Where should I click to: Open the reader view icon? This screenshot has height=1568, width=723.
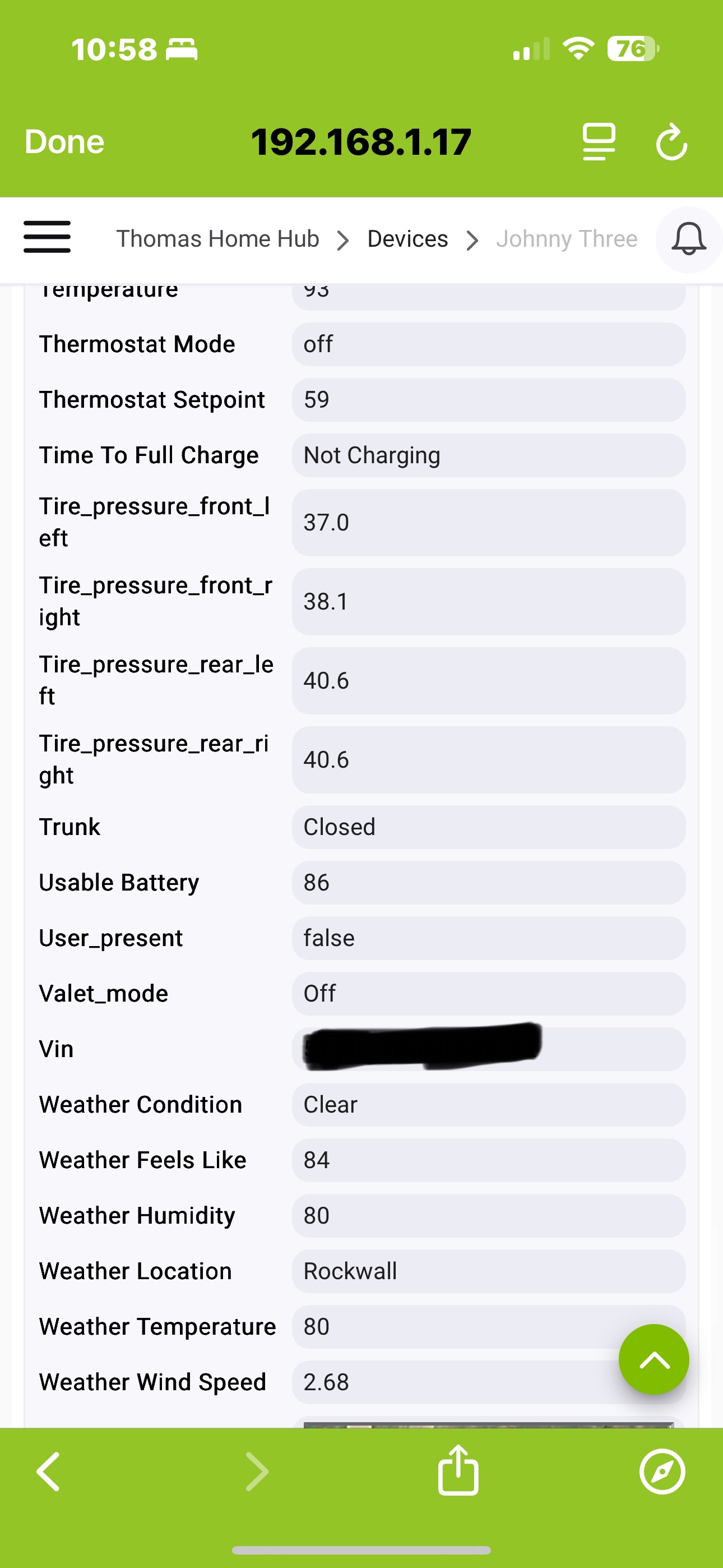(599, 142)
